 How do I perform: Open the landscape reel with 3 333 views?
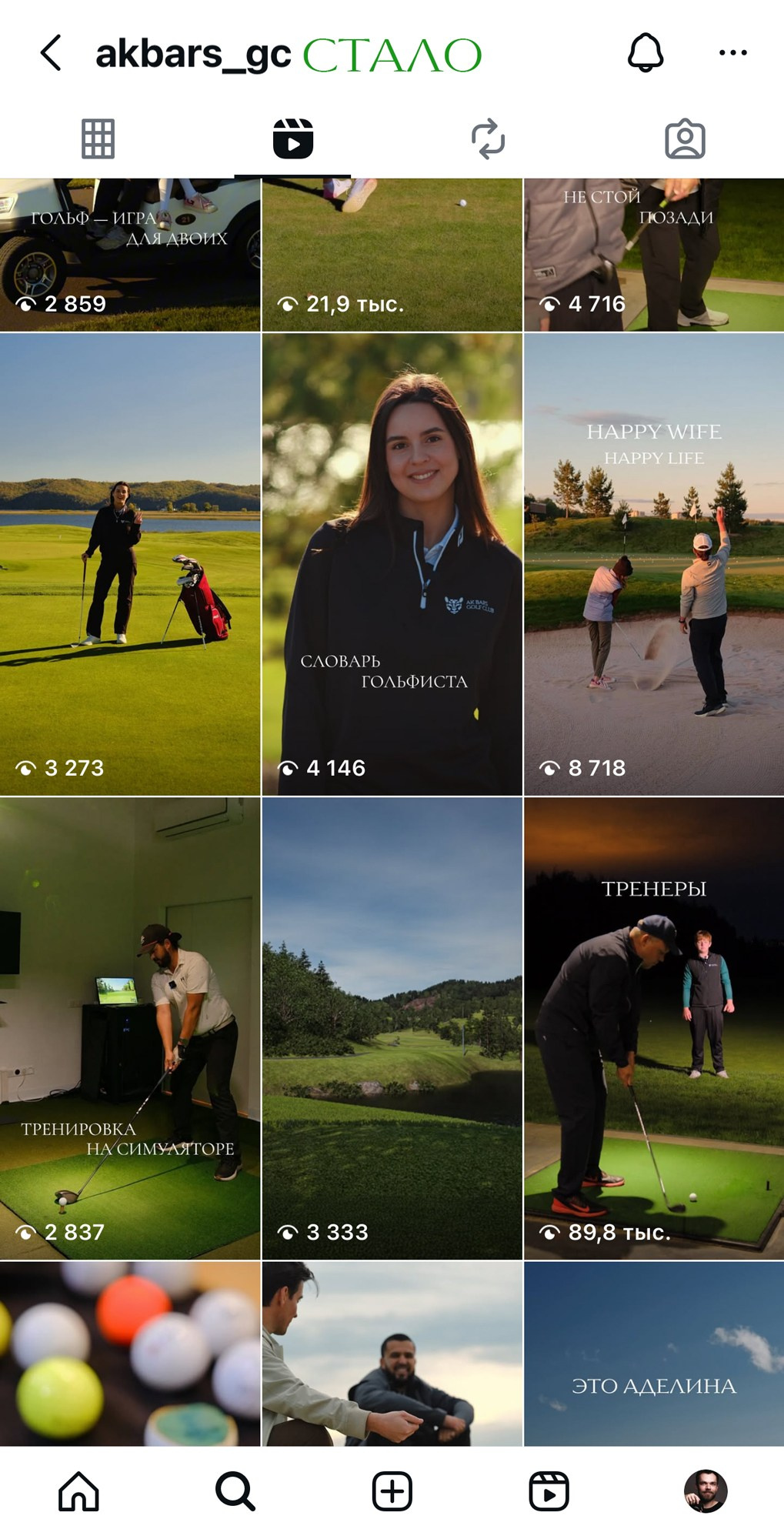pos(392,1029)
